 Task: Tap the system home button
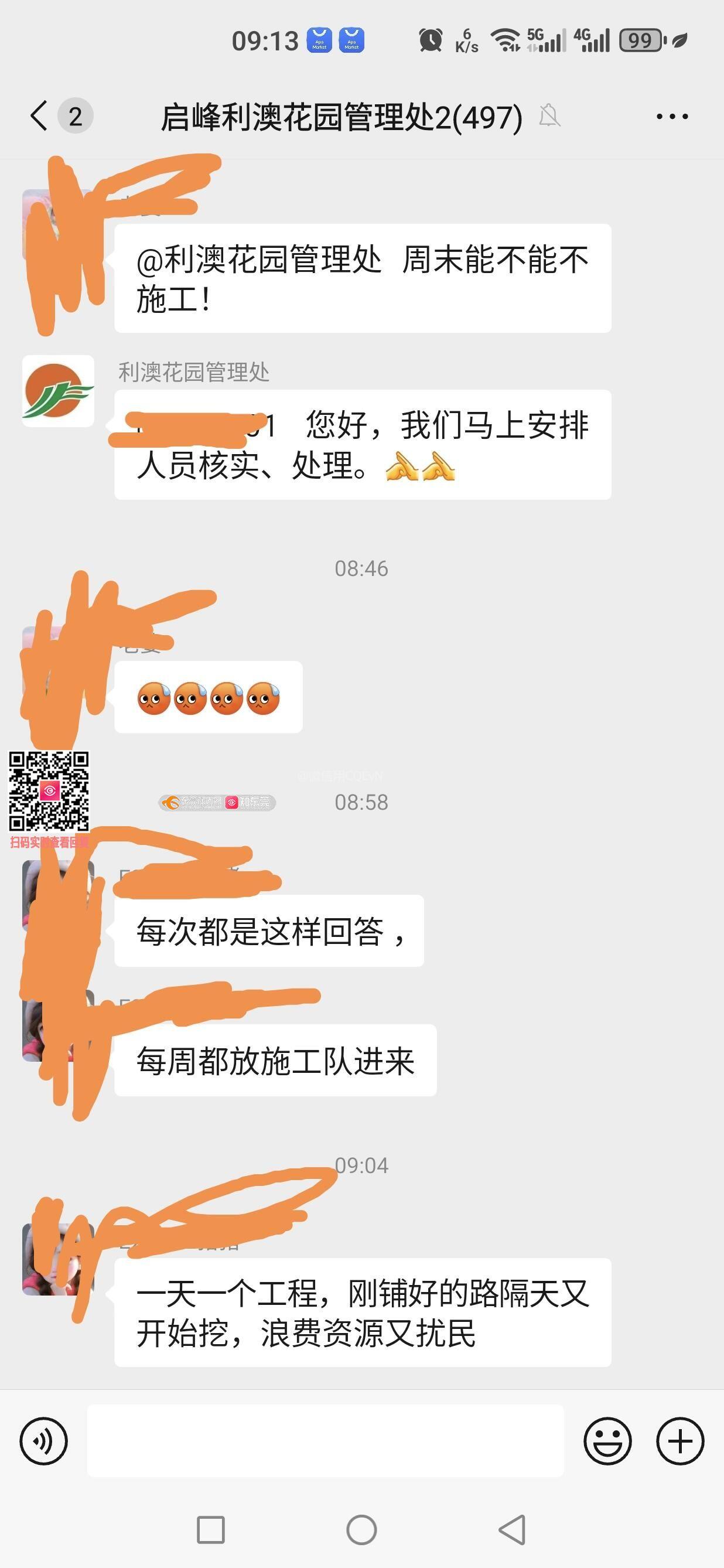361,1530
